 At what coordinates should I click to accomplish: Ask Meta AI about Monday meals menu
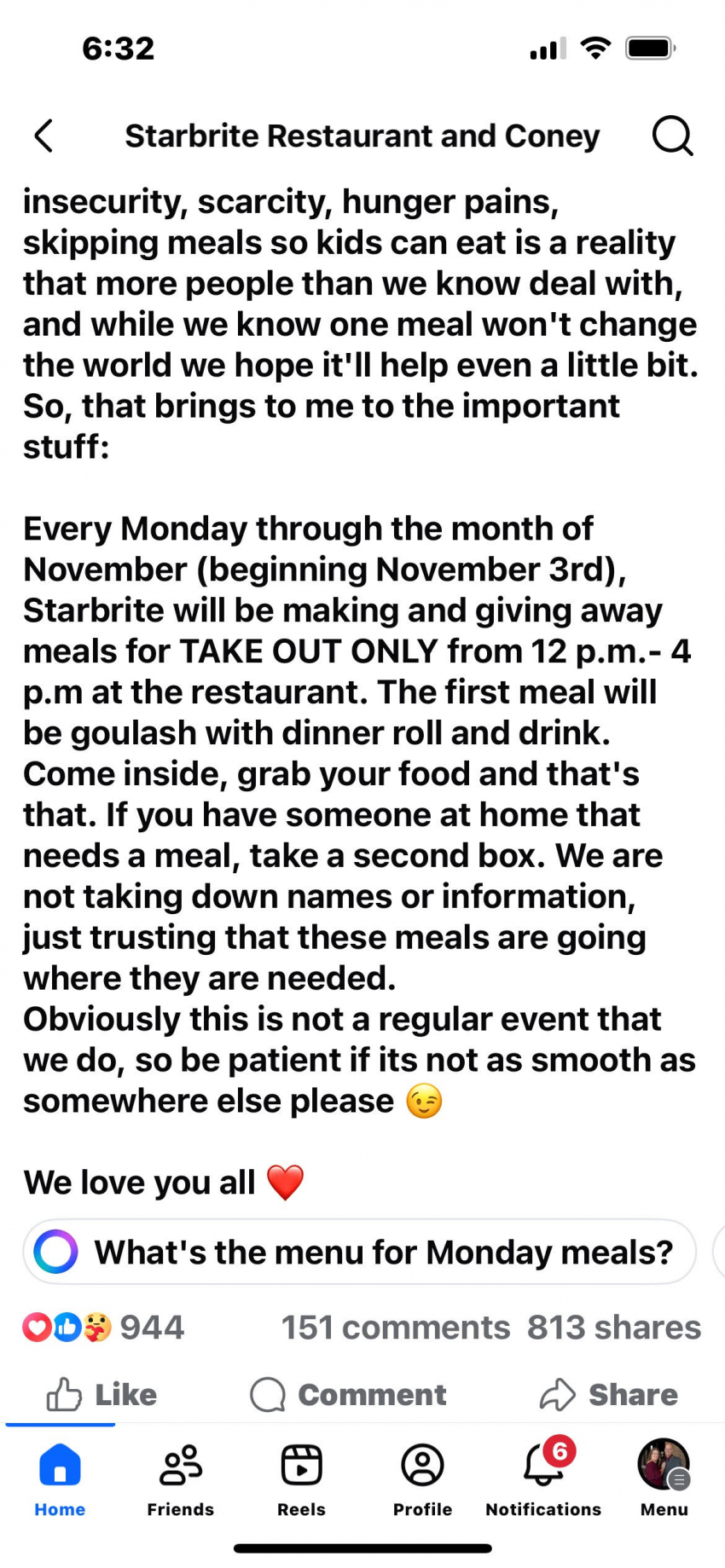(358, 1252)
